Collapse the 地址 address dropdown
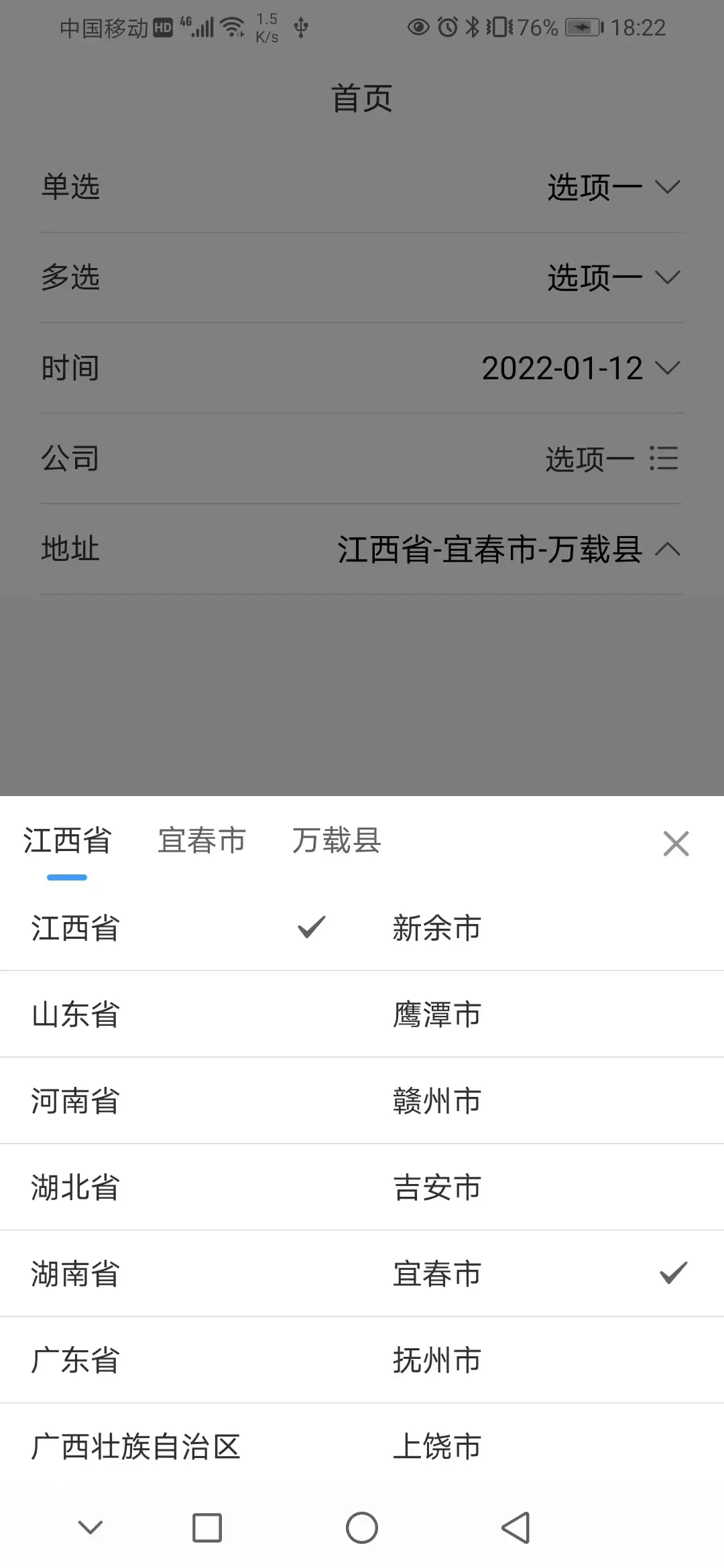Screen dimensions: 724x1568 coord(362,549)
